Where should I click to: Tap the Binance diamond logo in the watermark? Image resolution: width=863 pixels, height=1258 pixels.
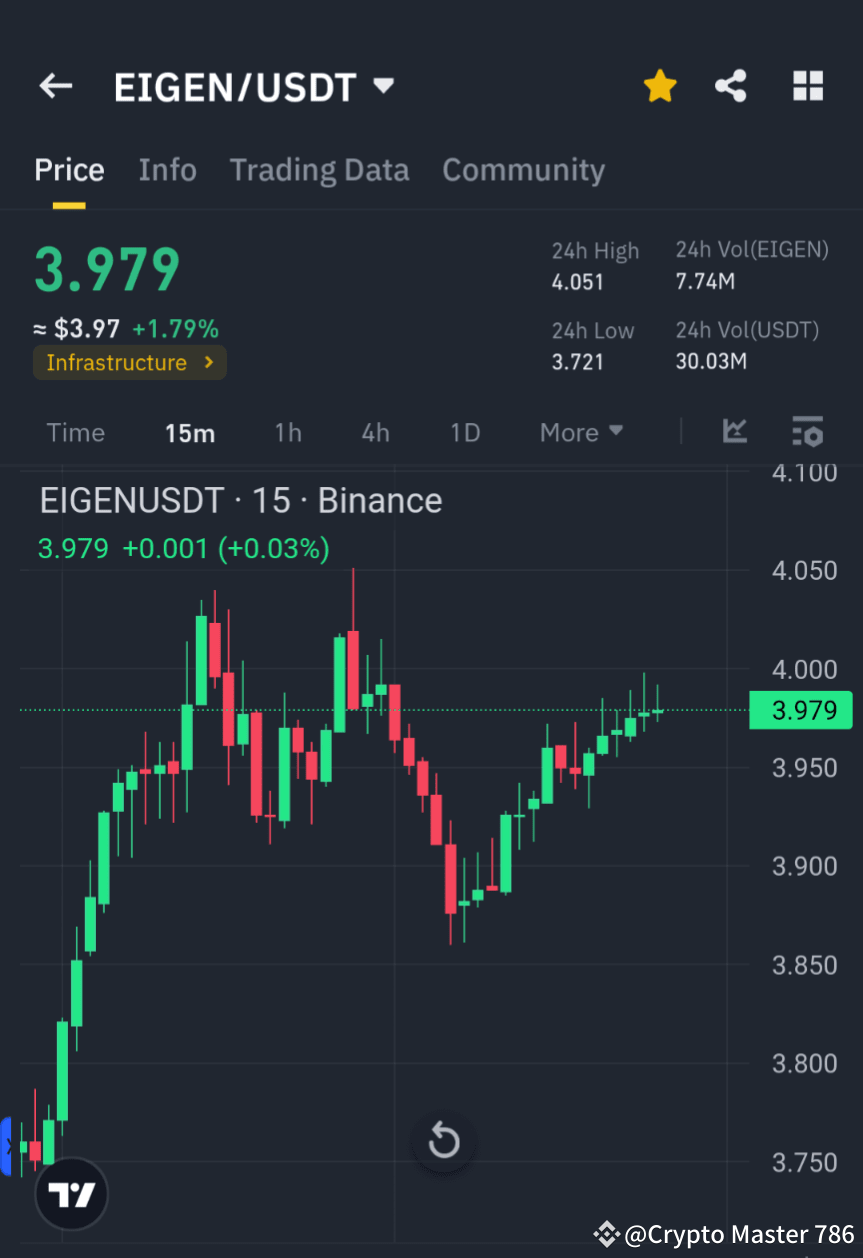[x=605, y=1234]
